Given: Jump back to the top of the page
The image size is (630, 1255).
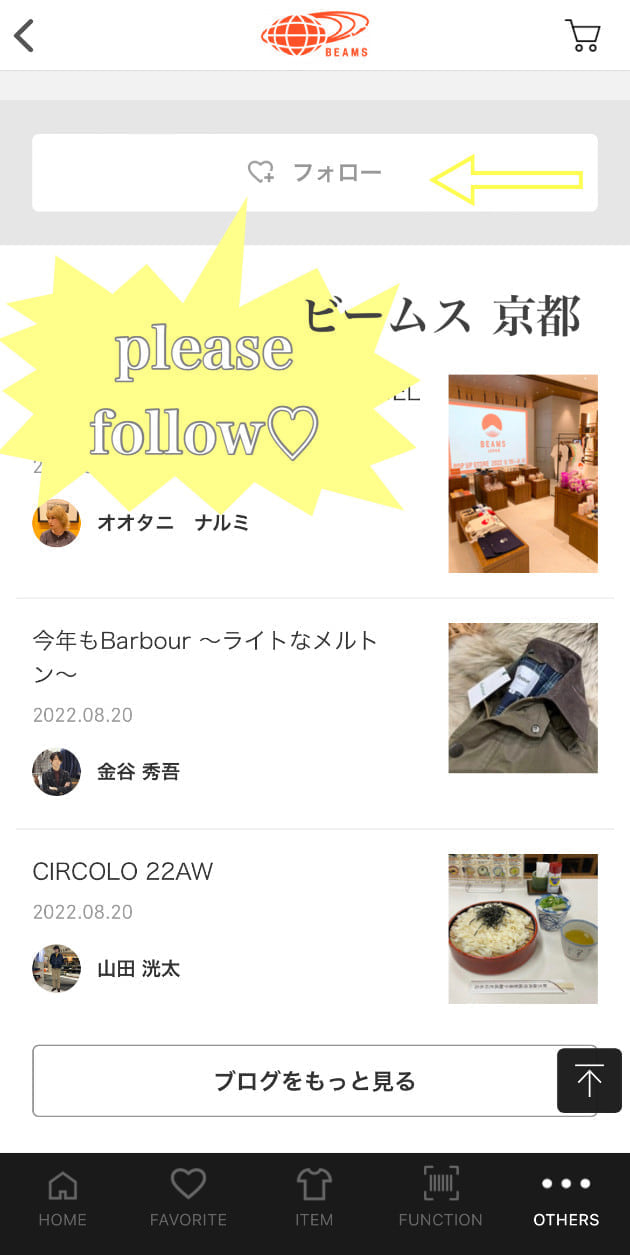Looking at the screenshot, I should tap(589, 1081).
